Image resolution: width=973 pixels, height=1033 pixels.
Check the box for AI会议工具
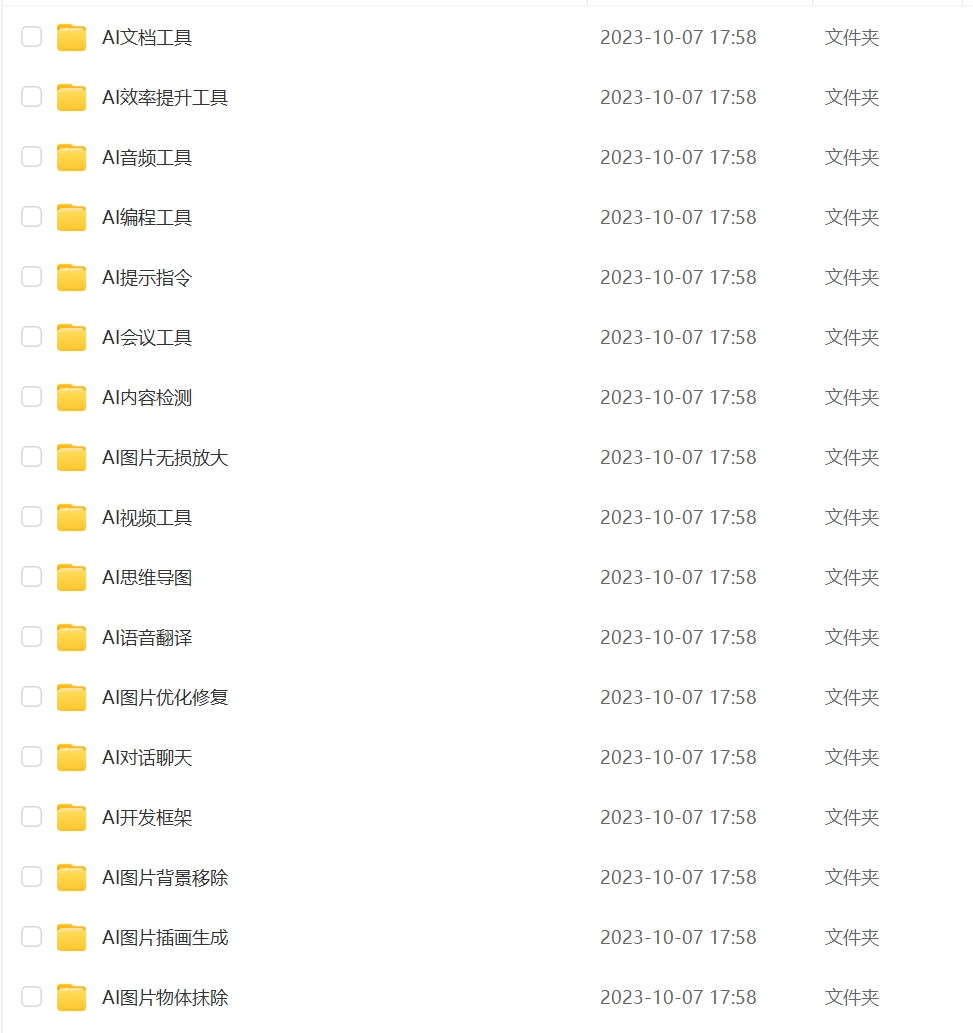(x=32, y=337)
